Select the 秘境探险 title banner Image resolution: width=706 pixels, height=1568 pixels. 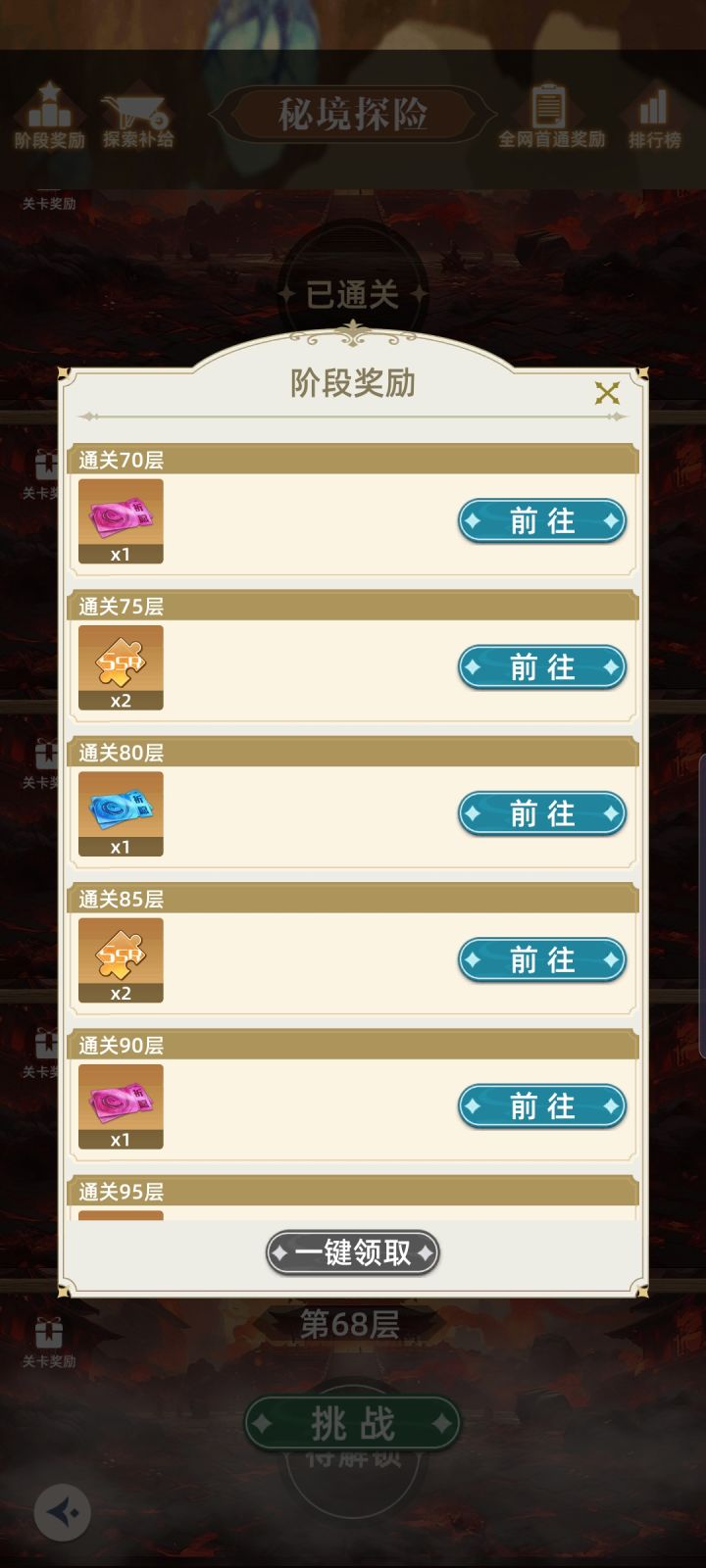pos(352,112)
